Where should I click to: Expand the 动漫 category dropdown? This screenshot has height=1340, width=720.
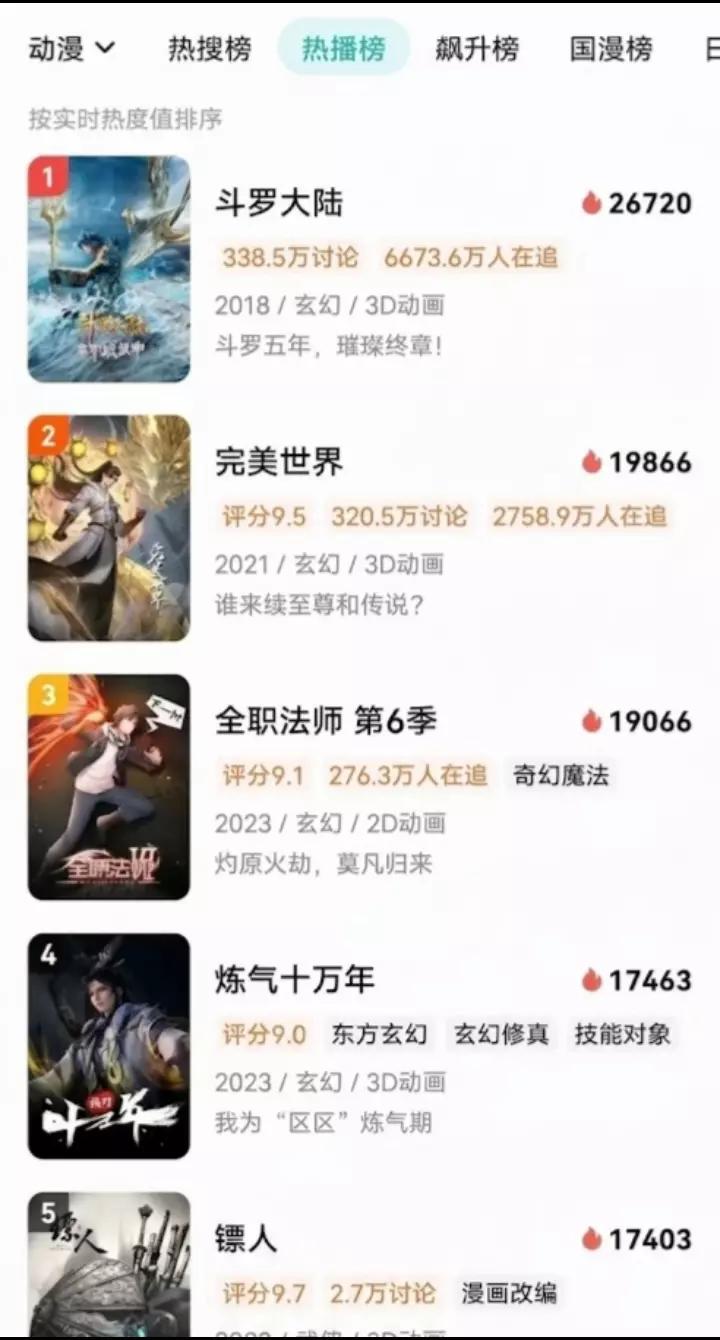click(x=72, y=48)
